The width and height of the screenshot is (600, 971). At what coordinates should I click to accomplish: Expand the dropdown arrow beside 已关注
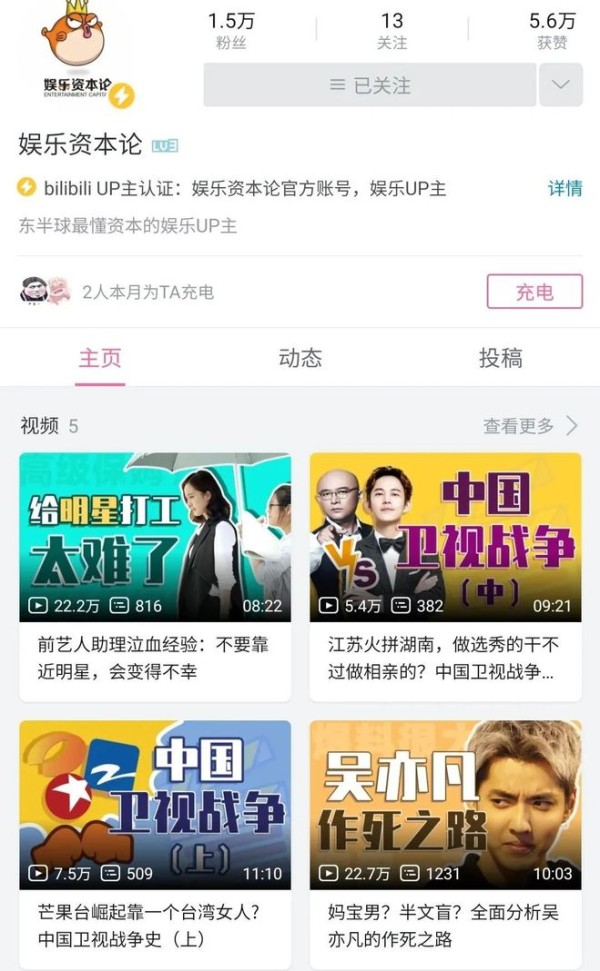click(560, 85)
